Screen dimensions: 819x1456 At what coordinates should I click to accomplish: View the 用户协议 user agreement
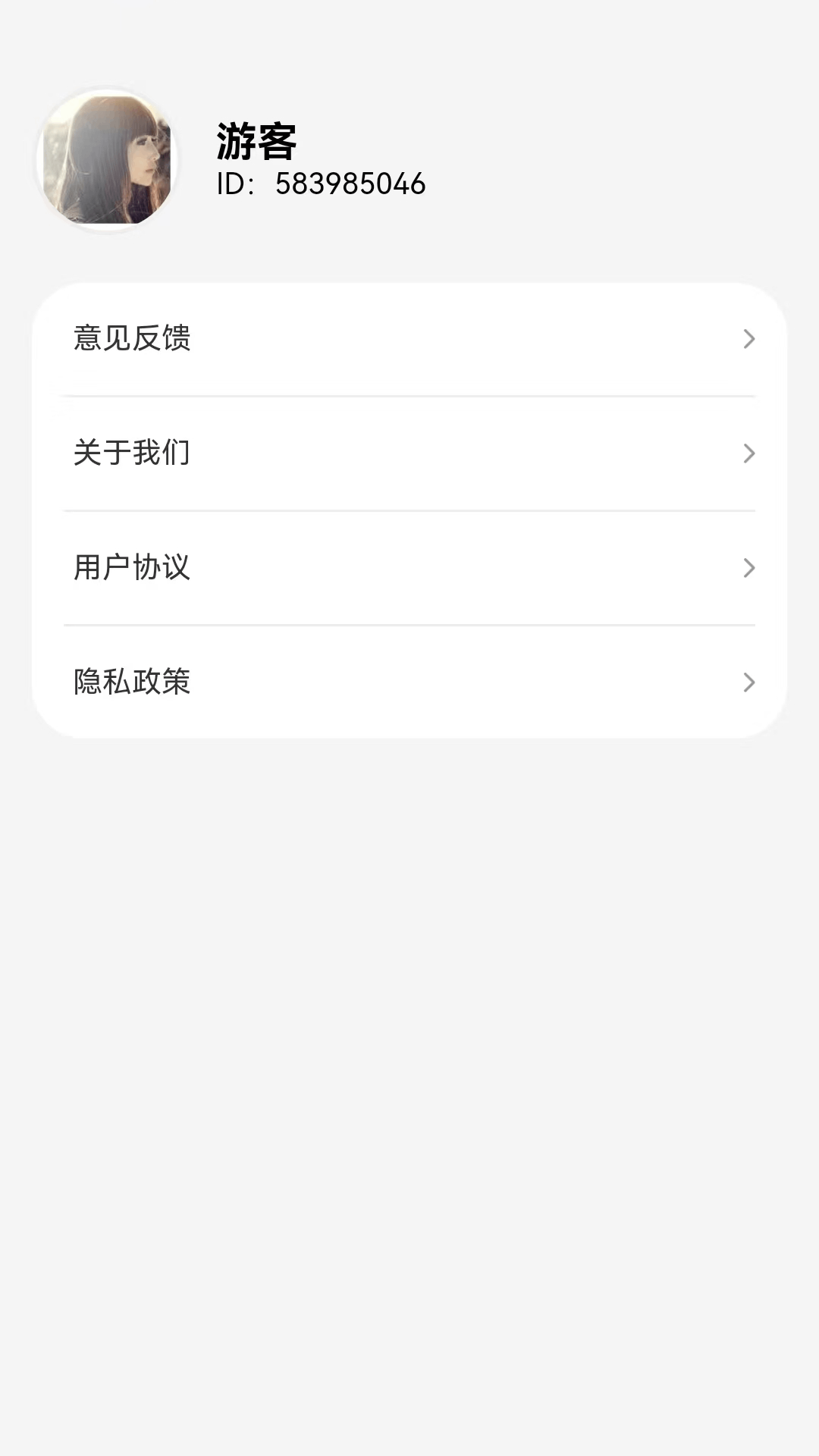pos(409,568)
